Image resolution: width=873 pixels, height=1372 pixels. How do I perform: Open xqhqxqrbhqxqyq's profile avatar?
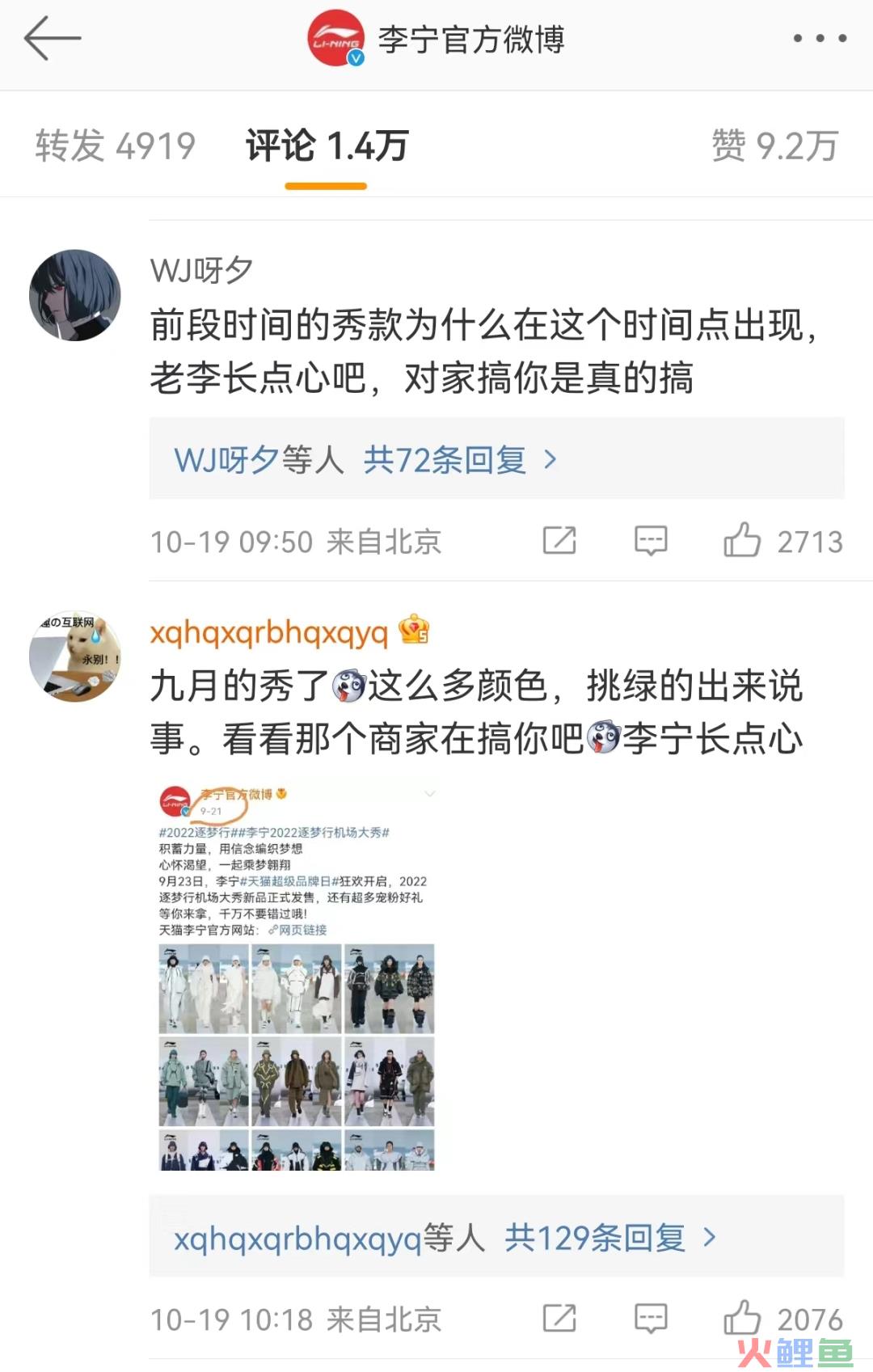coord(75,656)
